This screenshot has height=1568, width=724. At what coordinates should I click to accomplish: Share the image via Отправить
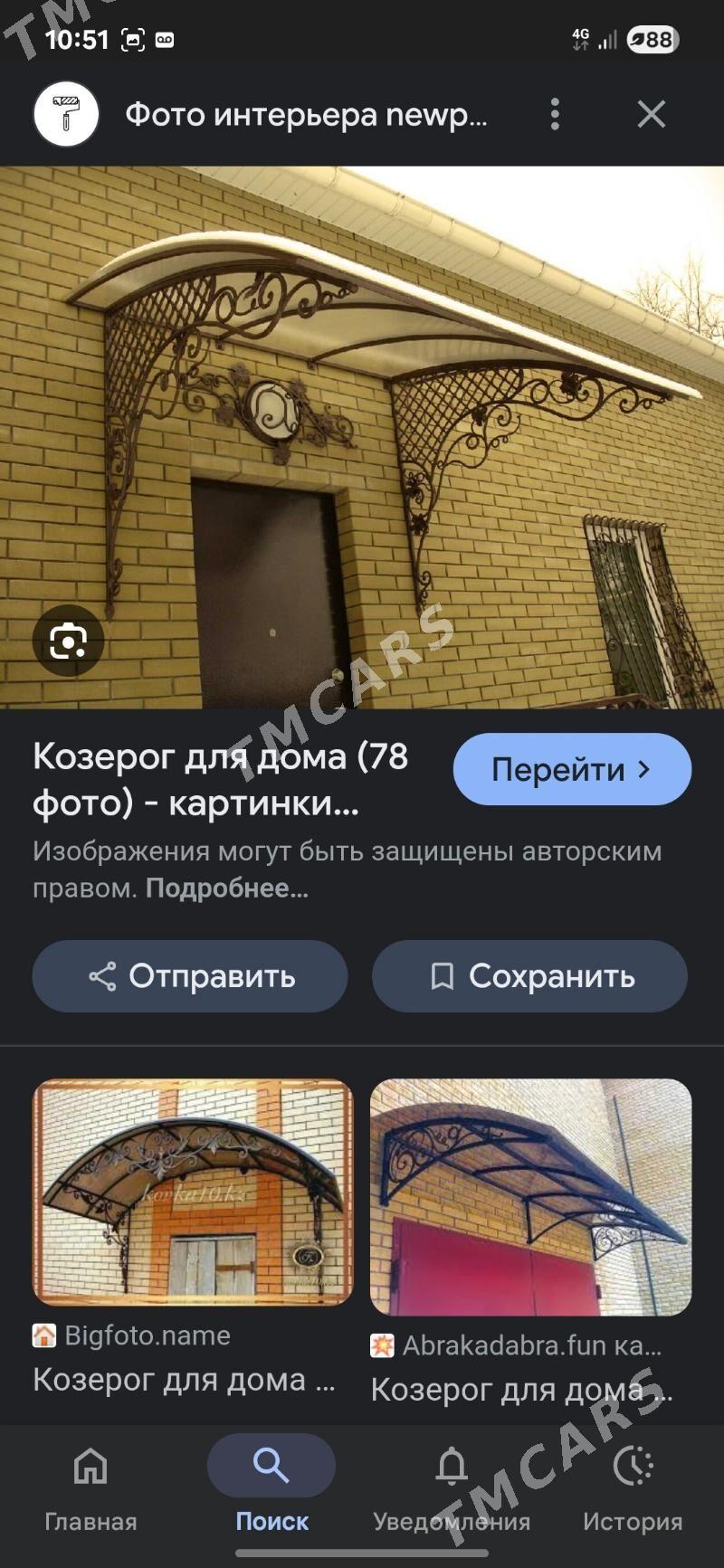pos(190,976)
